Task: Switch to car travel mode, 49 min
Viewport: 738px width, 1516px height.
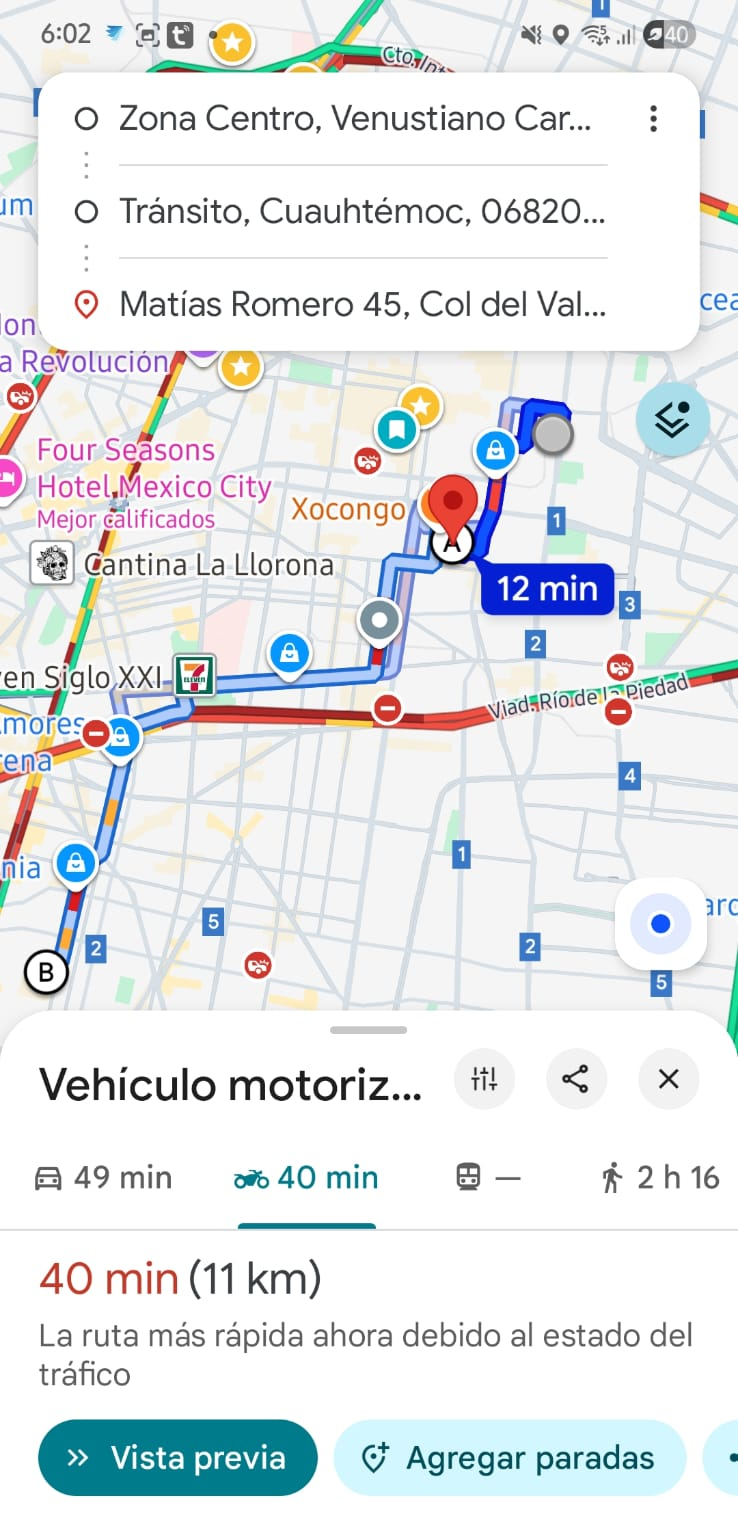Action: point(103,1178)
